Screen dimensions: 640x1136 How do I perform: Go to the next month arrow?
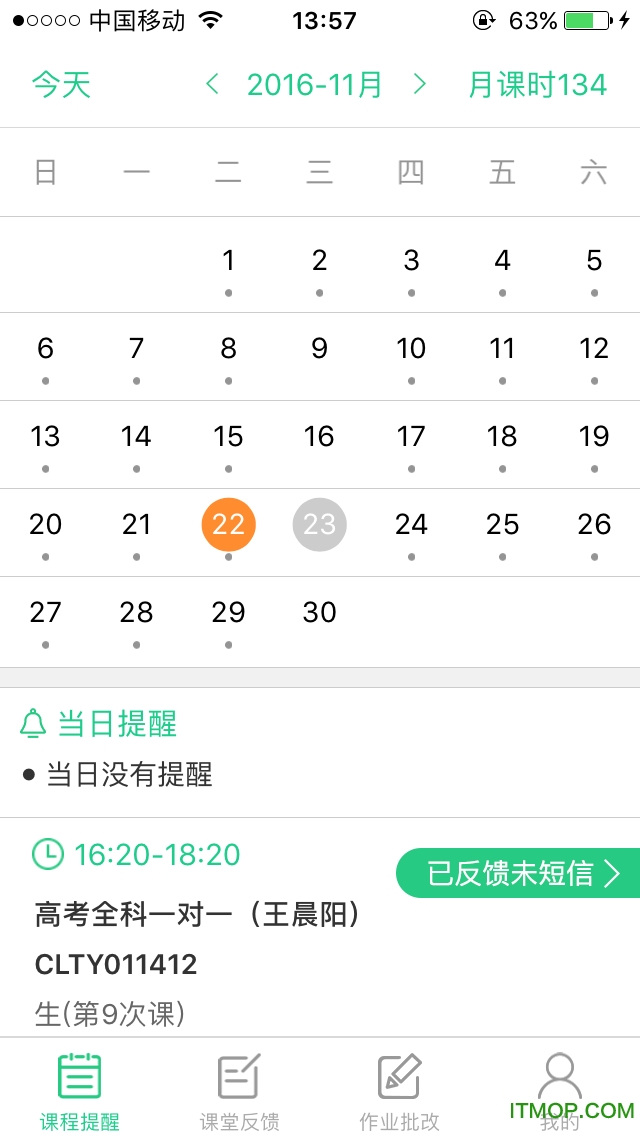[x=420, y=85]
